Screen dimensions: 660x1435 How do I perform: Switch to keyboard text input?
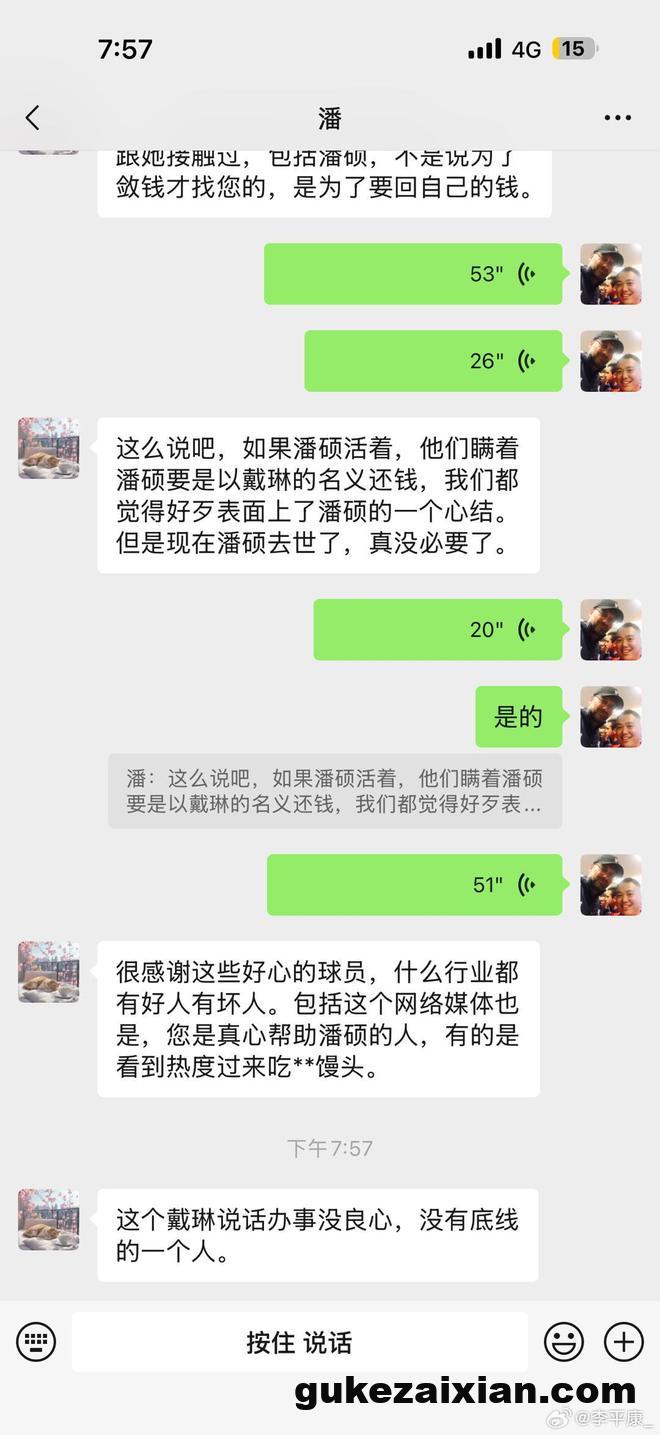coord(36,1341)
